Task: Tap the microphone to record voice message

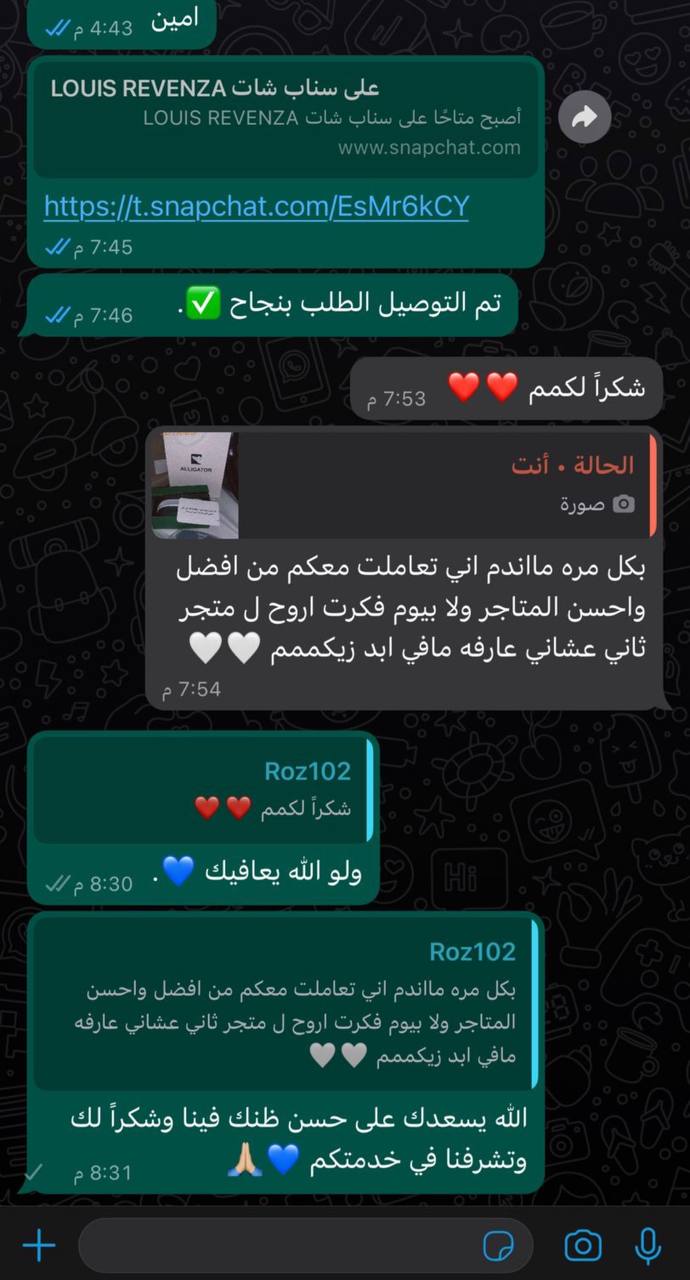Action: (648, 1245)
